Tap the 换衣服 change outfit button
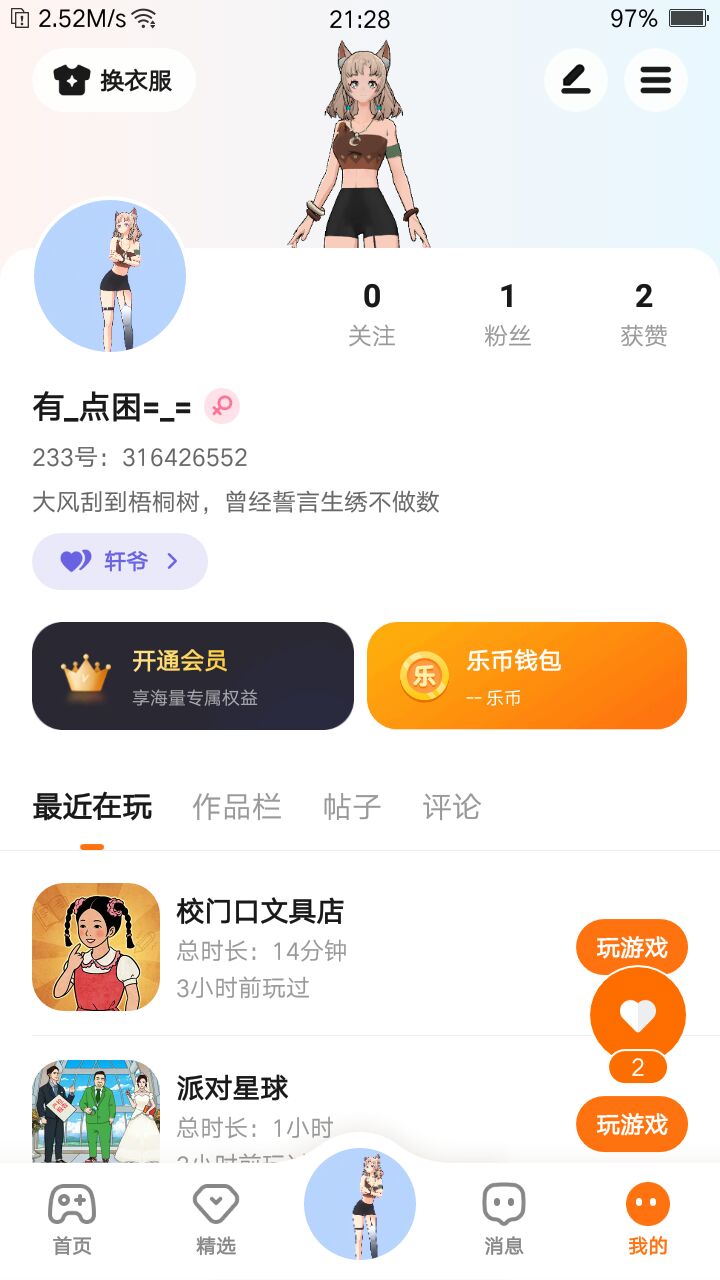Image resolution: width=720 pixels, height=1280 pixels. coord(114,80)
